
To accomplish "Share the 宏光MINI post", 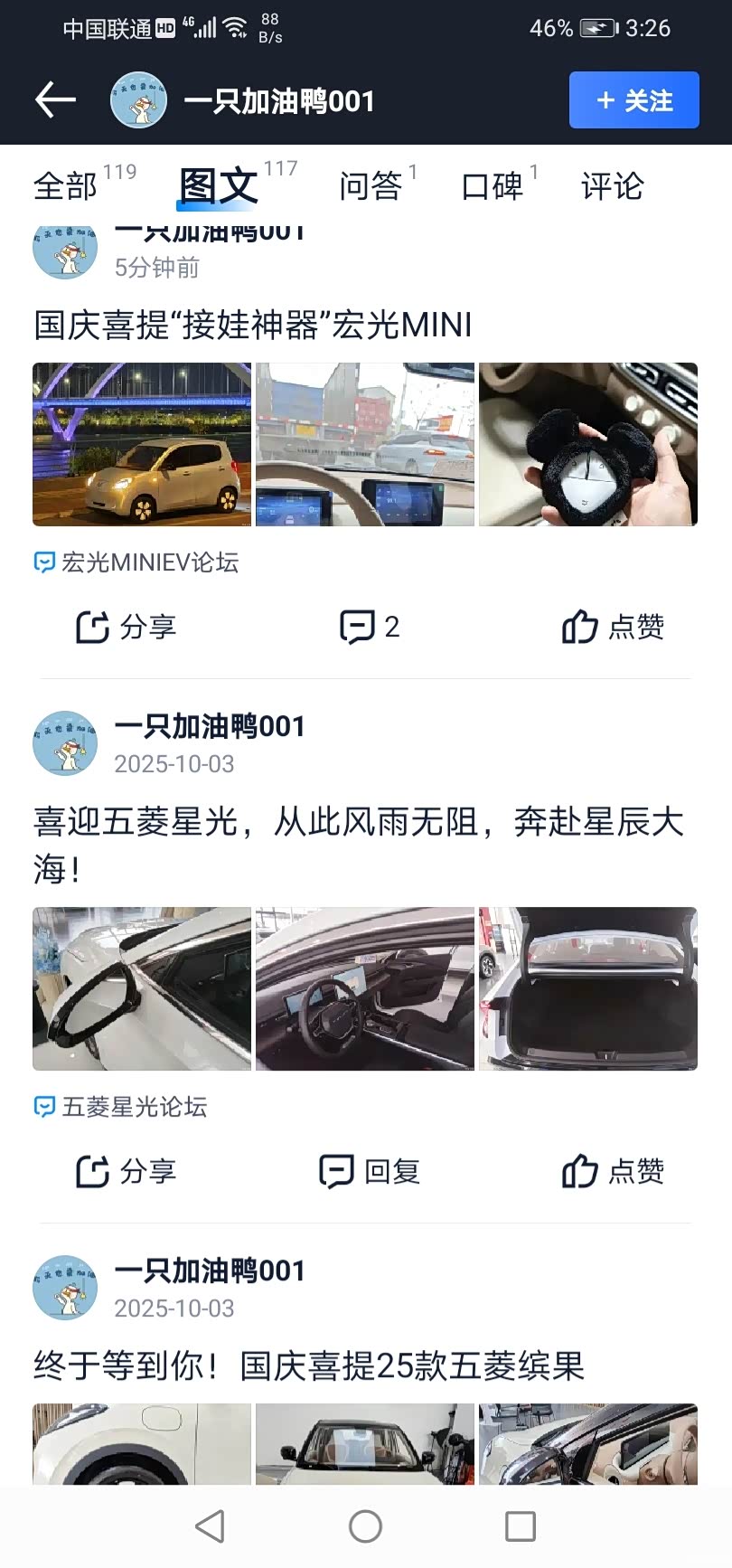I will pos(126,627).
